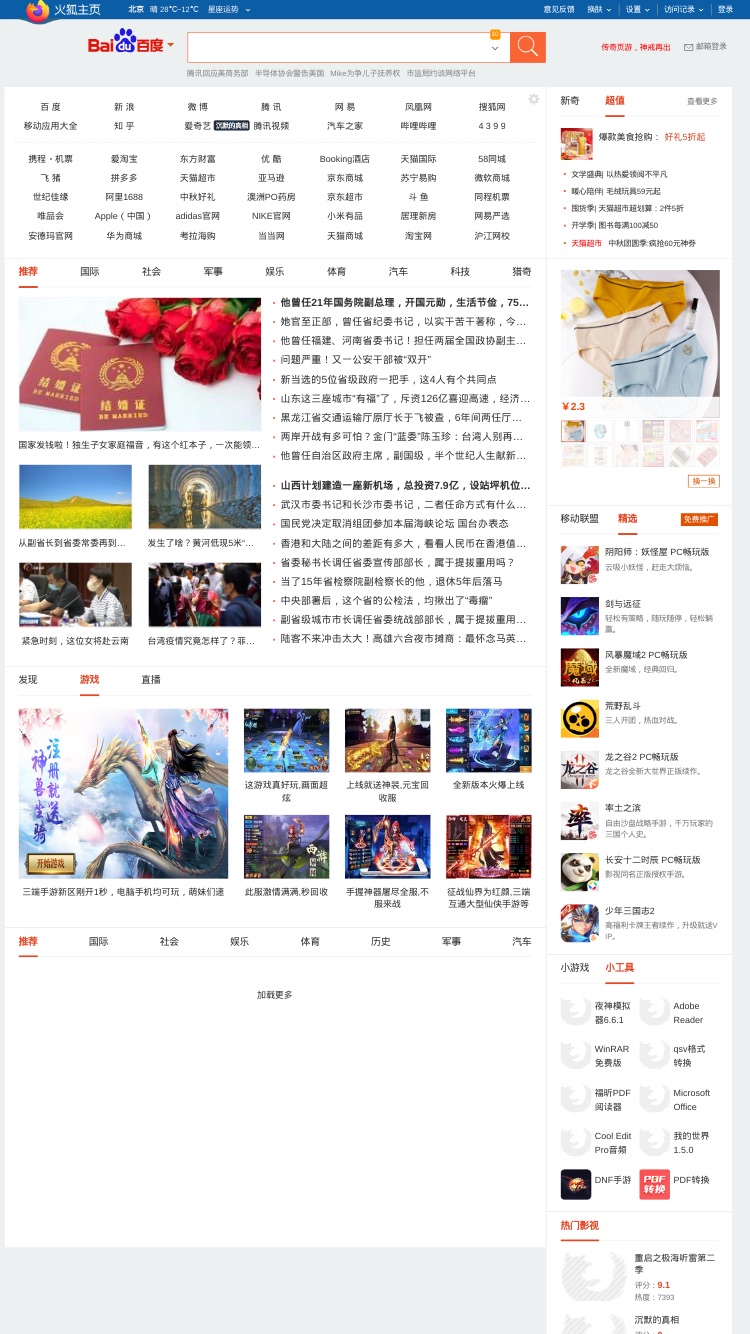Viewport: 750px width, 1334px height.
Task: Tap the orange search magnifier button
Action: coord(527,47)
